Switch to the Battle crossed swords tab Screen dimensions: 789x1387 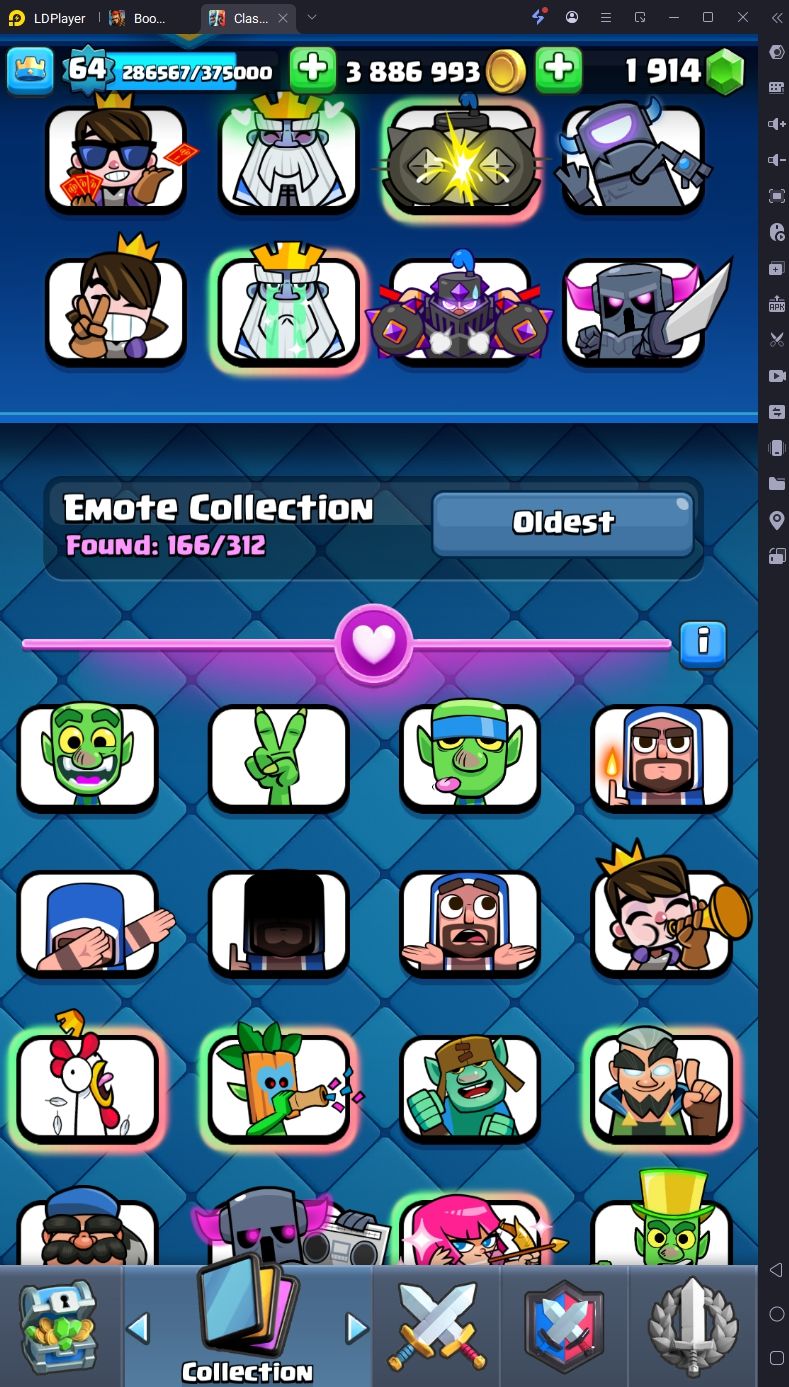437,1326
